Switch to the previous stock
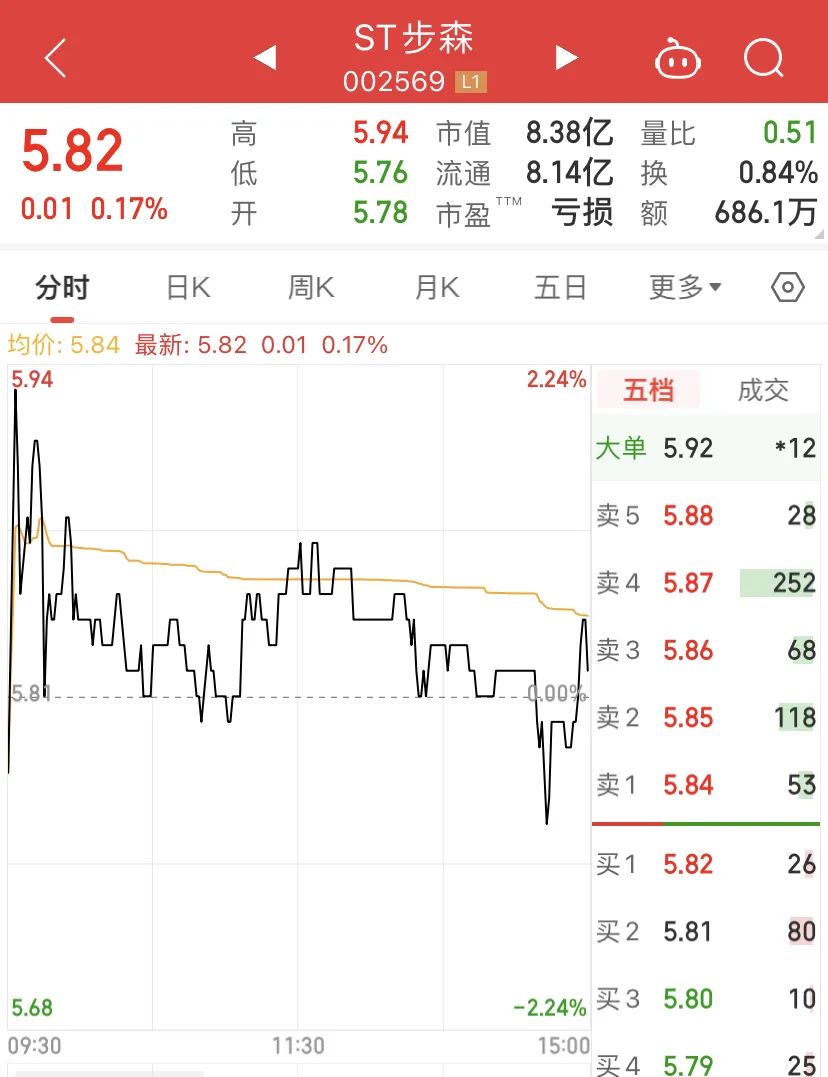This screenshot has height=1077, width=828. [265, 58]
